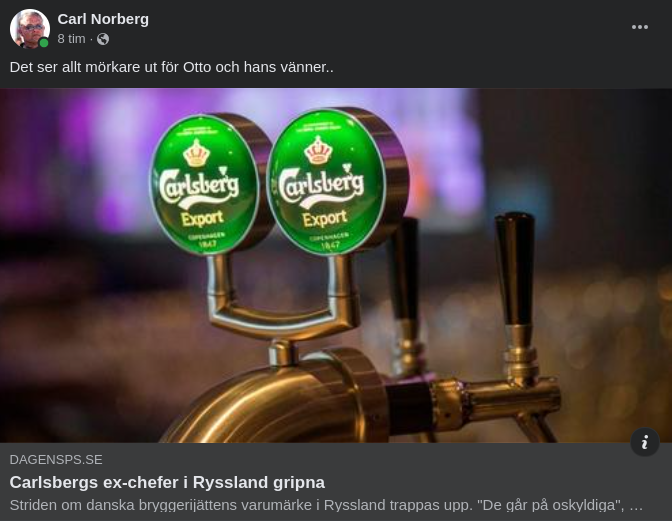Open Carl Norberg's profile from his name
672x521 pixels.
(103, 19)
